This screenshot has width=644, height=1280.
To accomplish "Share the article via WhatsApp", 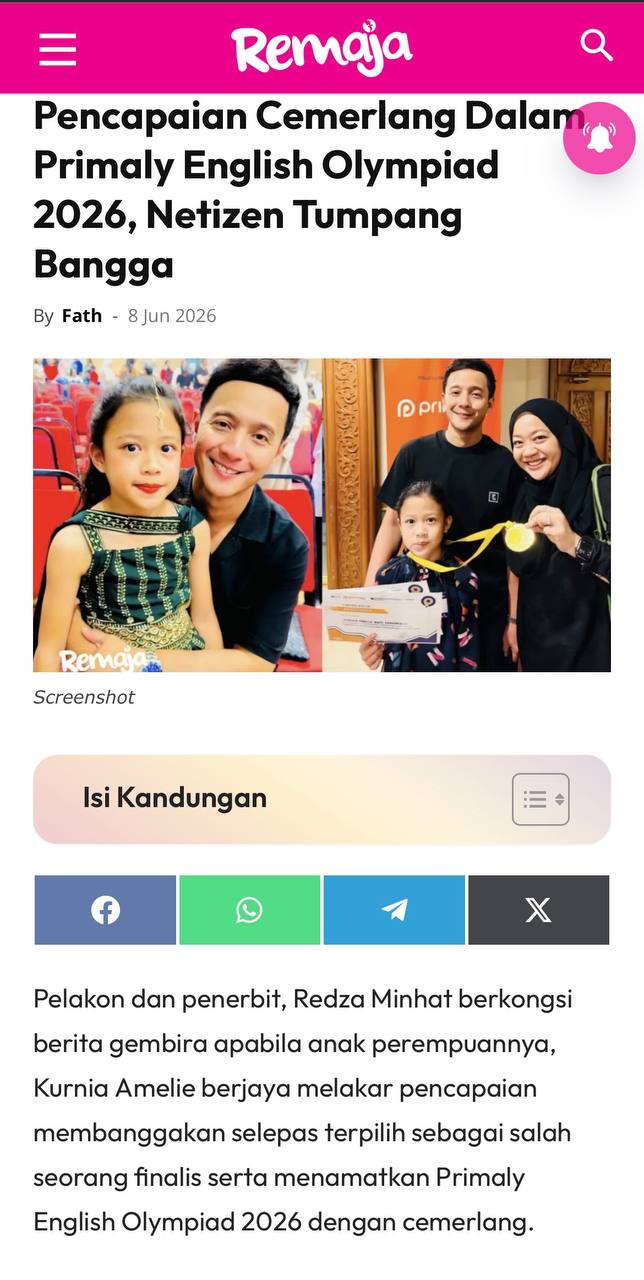I will [250, 910].
